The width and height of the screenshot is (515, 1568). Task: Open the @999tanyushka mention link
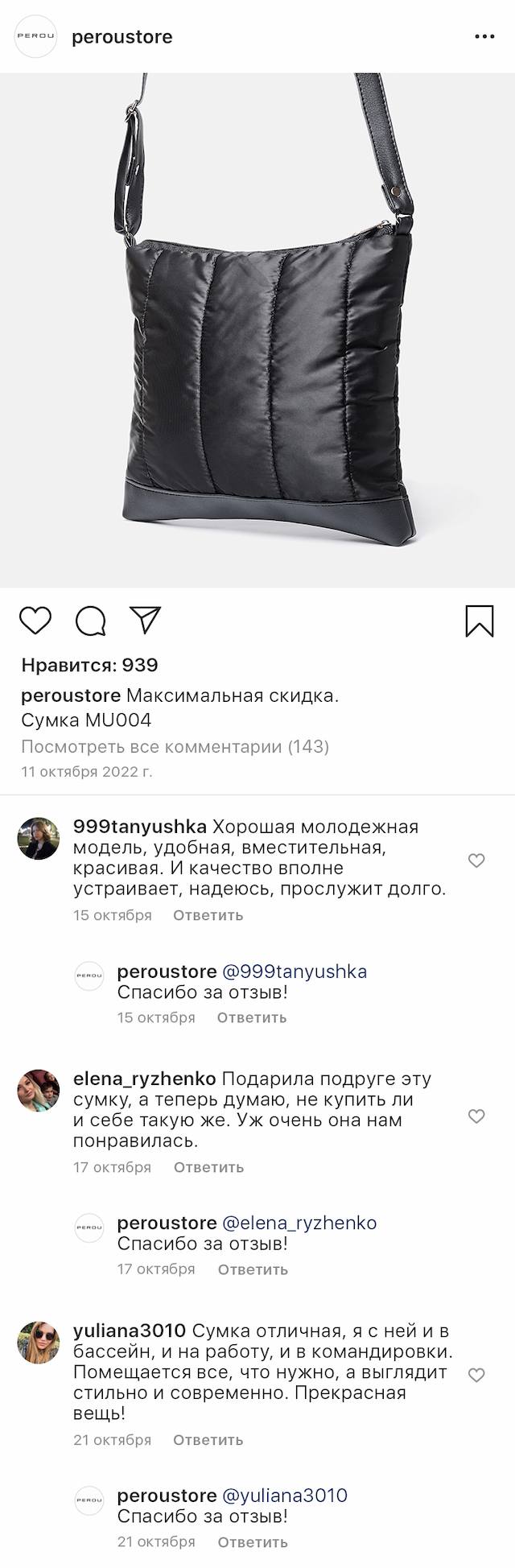coord(294,972)
